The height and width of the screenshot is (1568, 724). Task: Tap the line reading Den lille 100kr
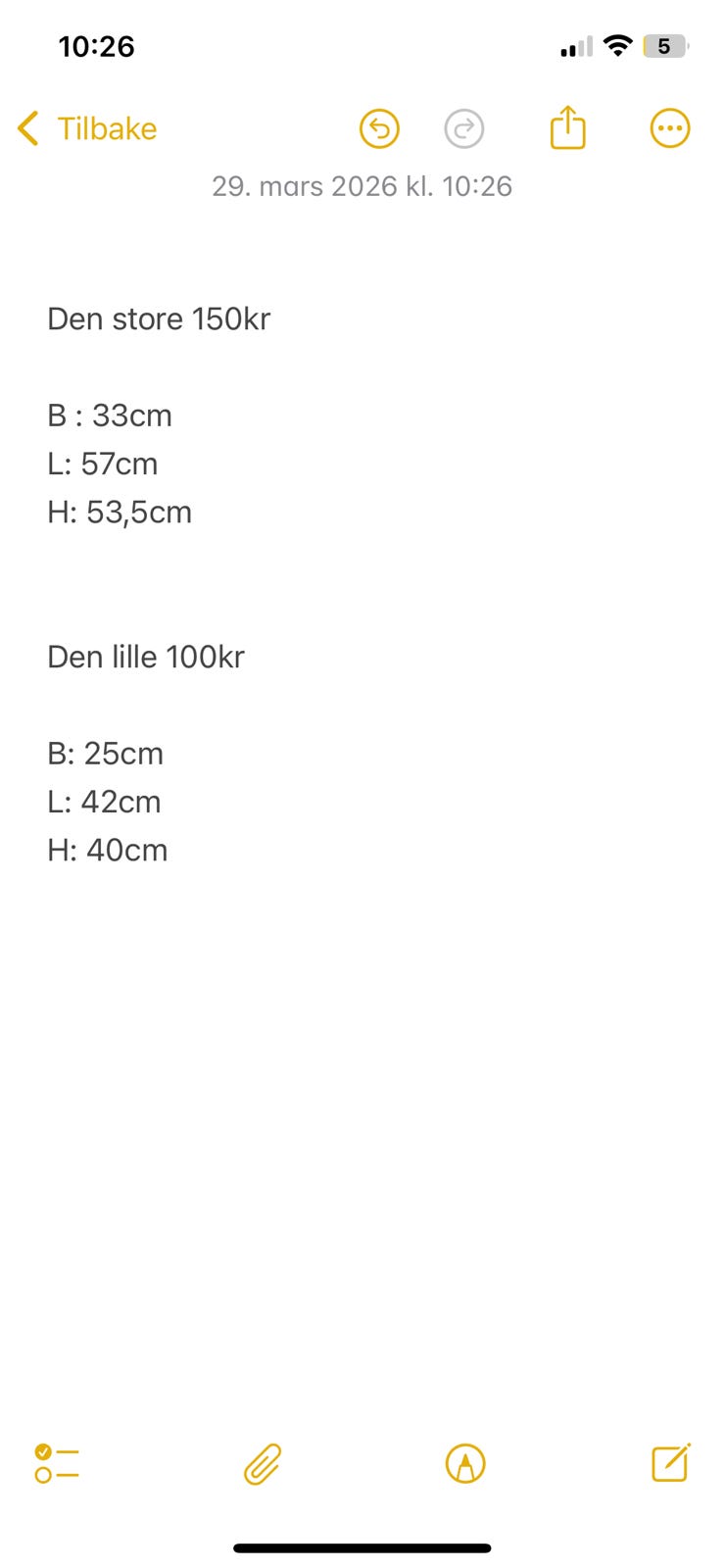coord(146,657)
